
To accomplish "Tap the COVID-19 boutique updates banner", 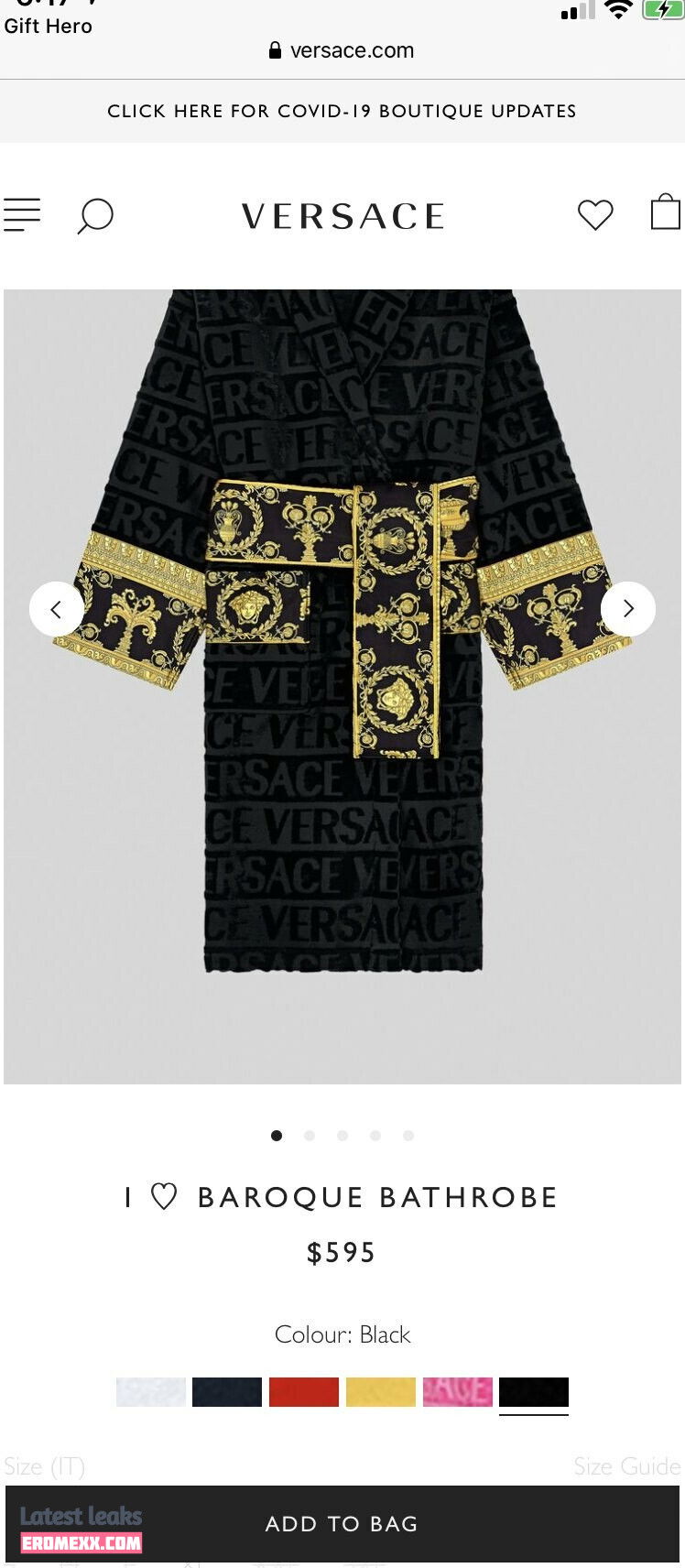I will [x=342, y=111].
